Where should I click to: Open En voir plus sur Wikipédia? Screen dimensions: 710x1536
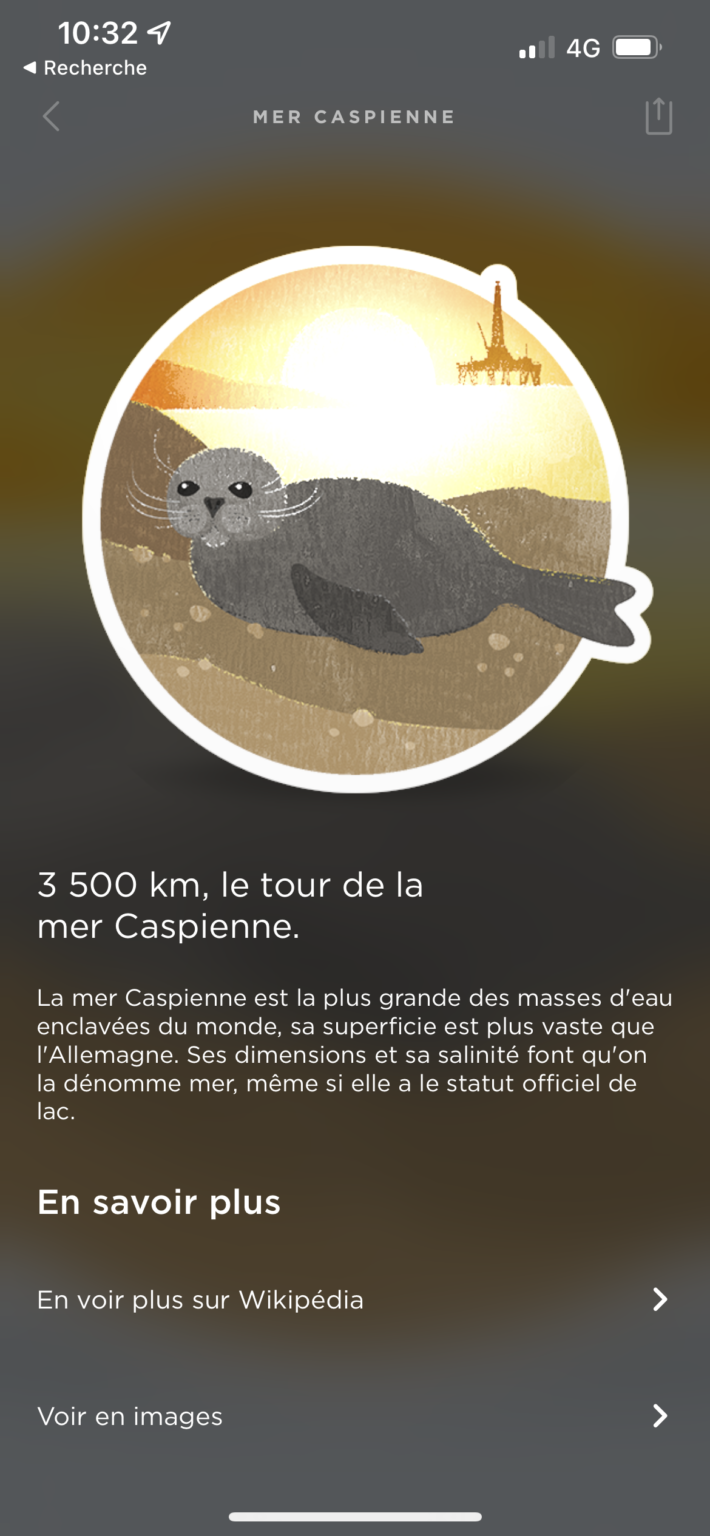(x=355, y=1300)
